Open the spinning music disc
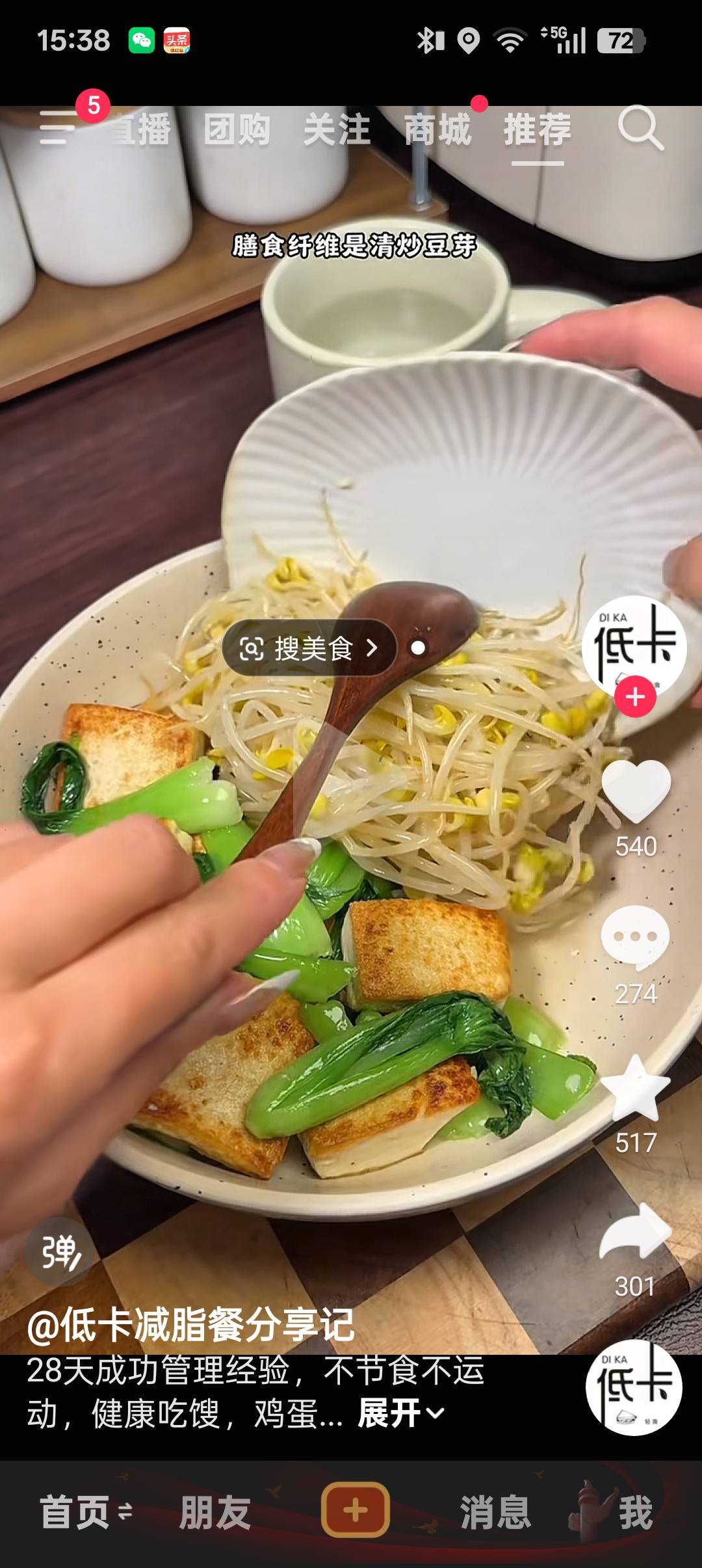Viewport: 702px width, 1568px height. tap(634, 1388)
